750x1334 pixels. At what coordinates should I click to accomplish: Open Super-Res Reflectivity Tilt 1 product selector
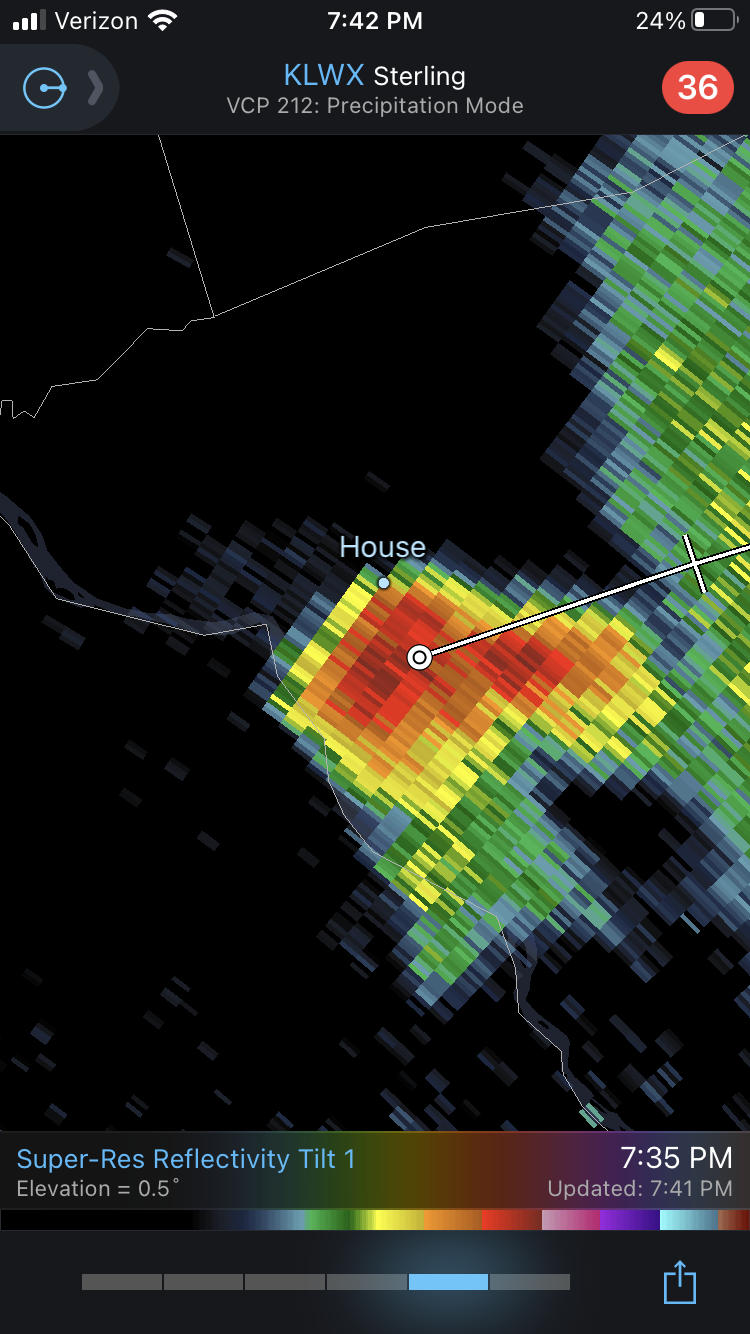186,1159
